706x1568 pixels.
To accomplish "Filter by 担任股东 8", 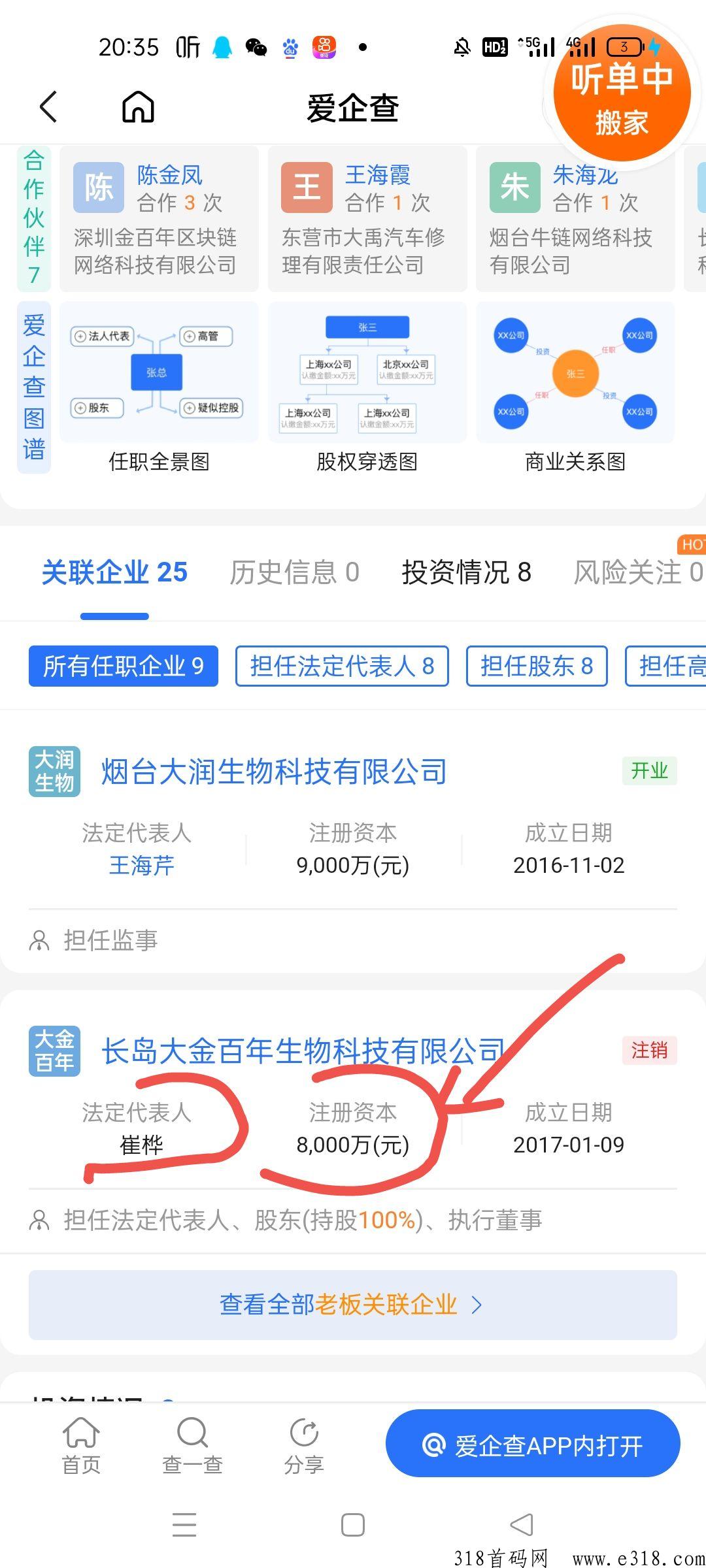I will (537, 666).
